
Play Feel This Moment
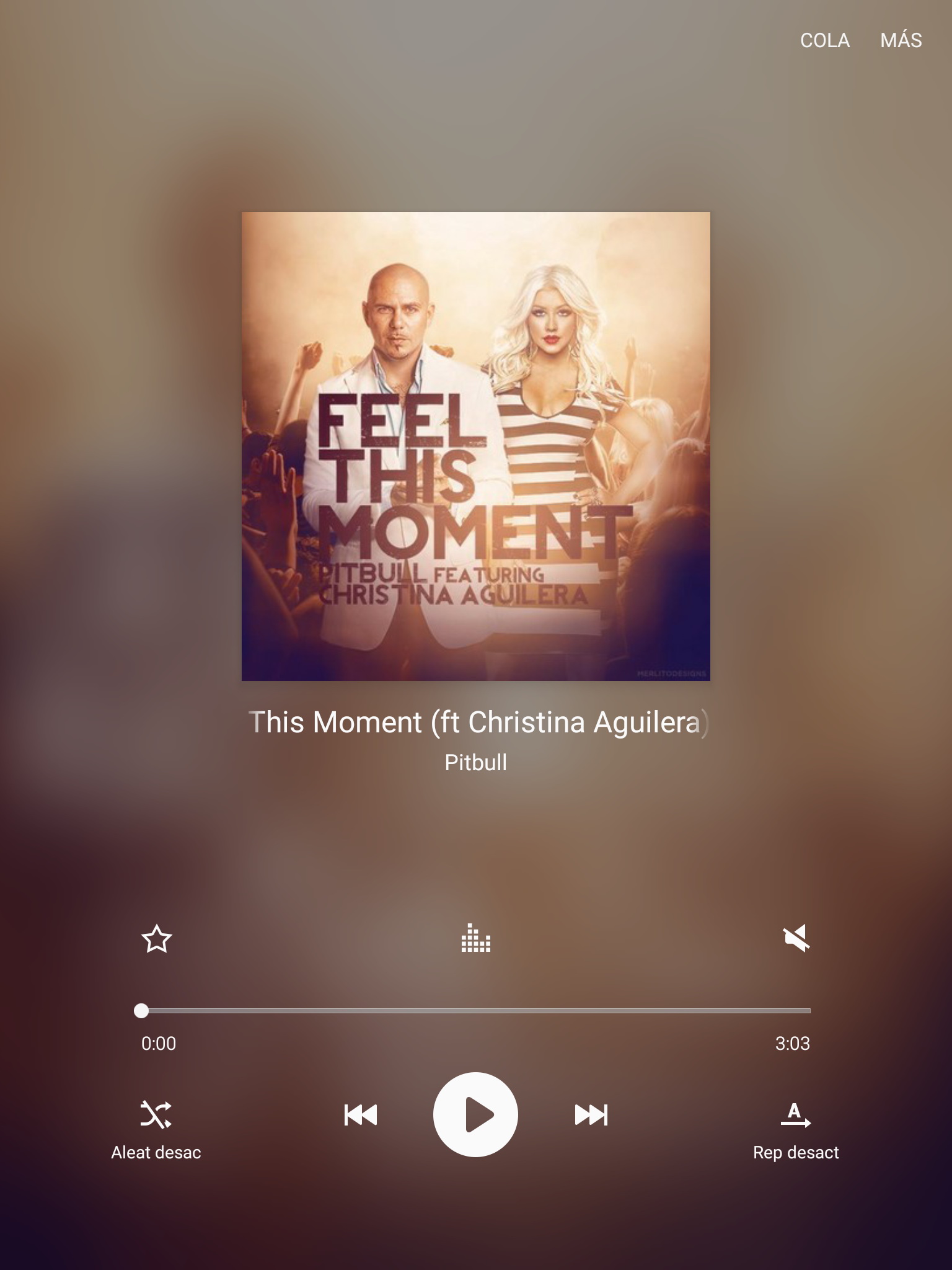475,1114
